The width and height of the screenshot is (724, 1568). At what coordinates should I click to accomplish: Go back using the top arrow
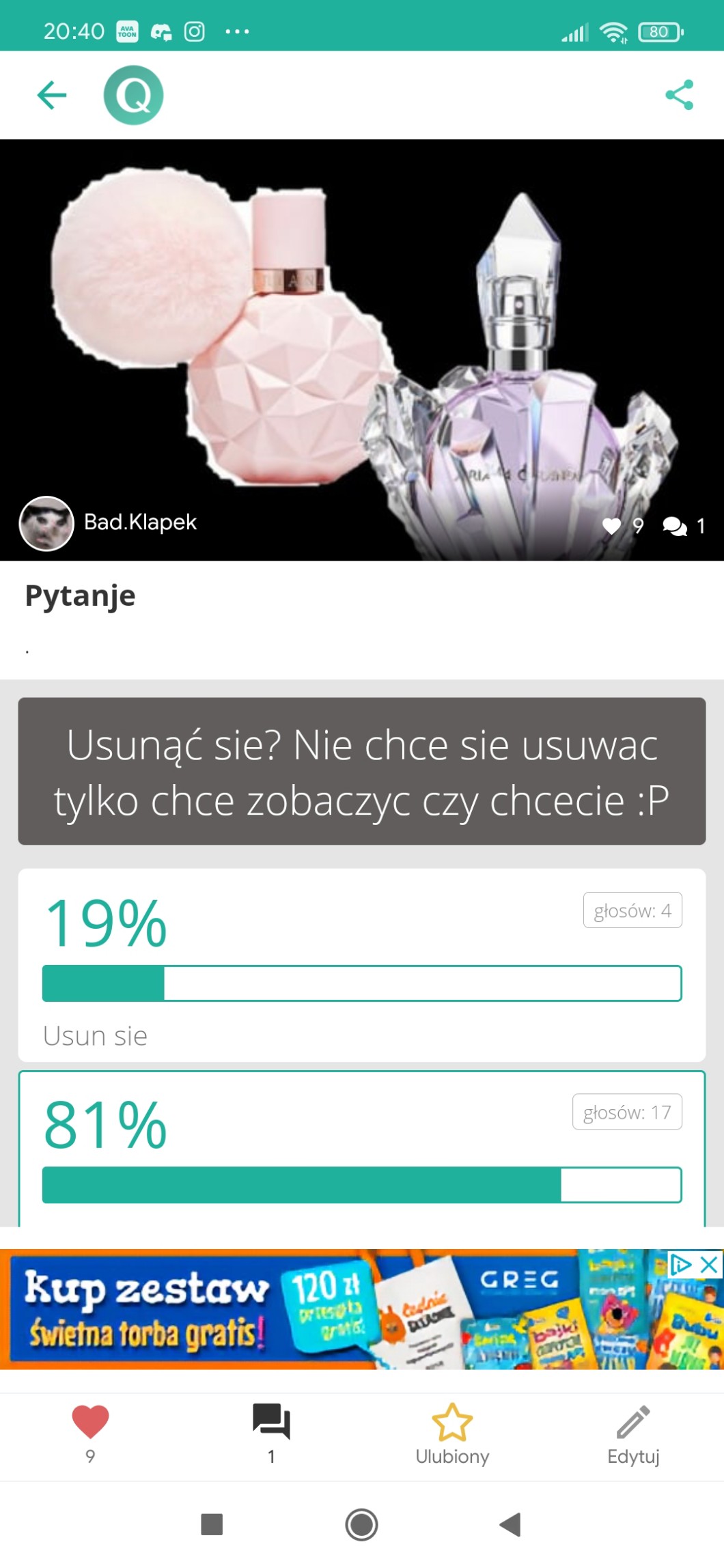click(x=52, y=95)
